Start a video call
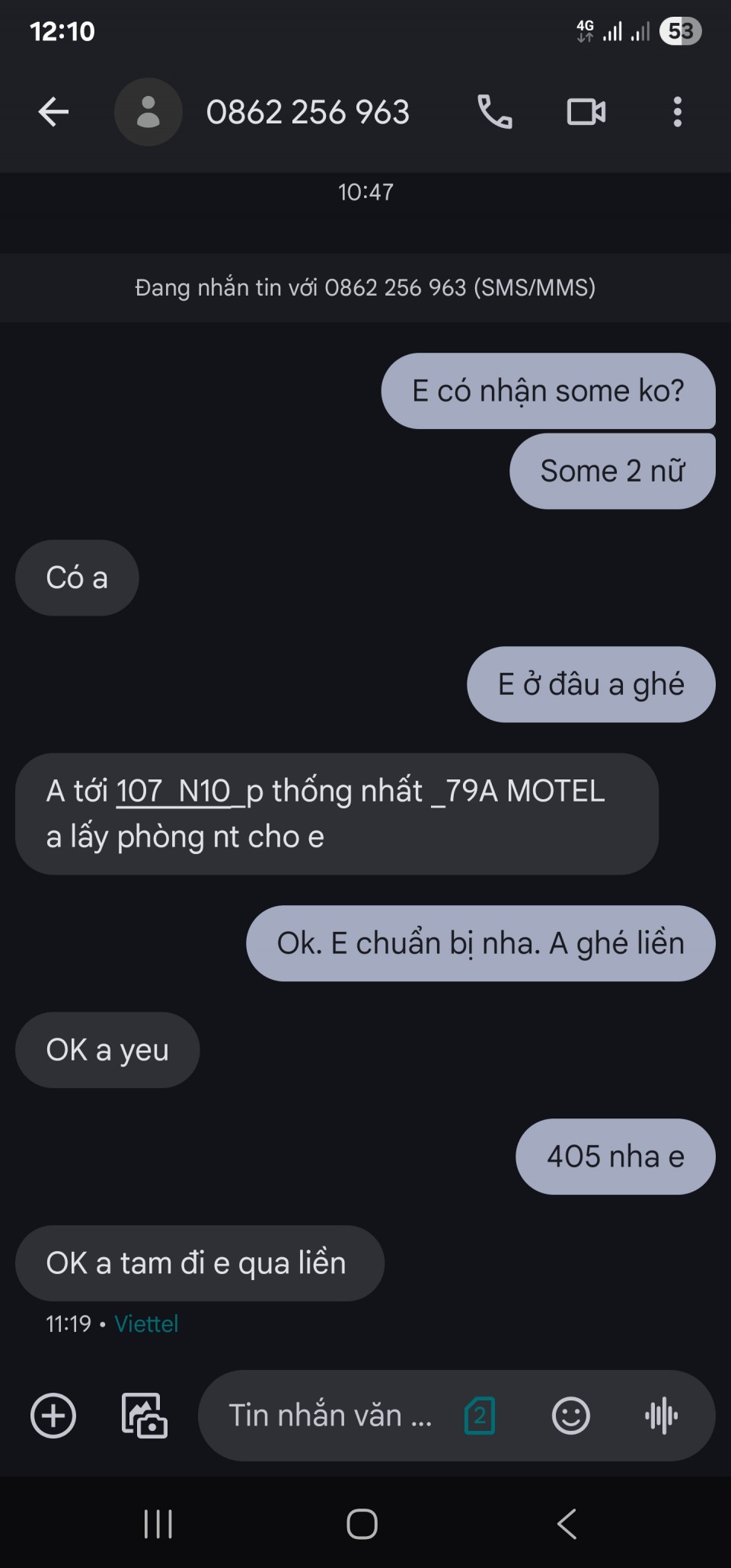Screen dimensions: 731x1568 (586, 113)
